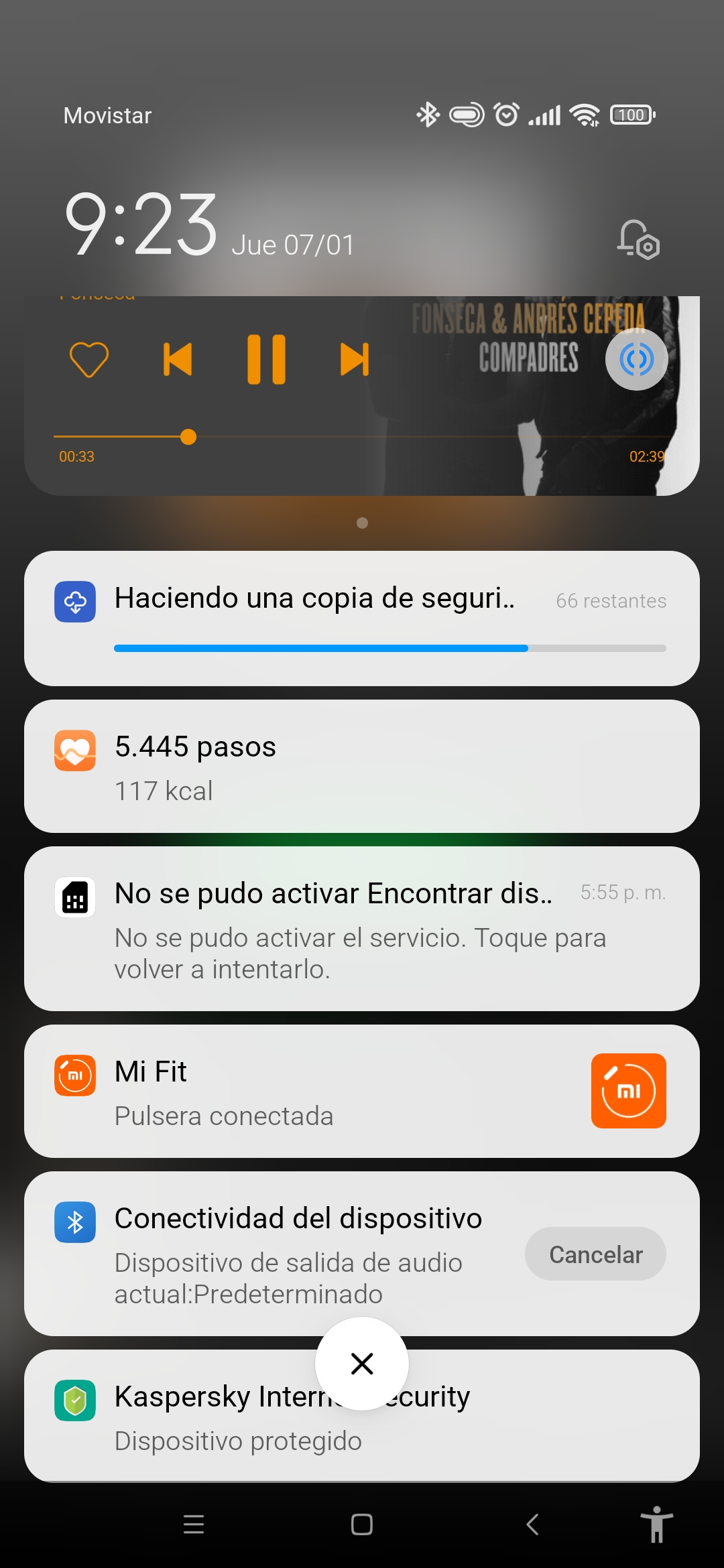Go to the home screen
724x1568 pixels.
[362, 1524]
